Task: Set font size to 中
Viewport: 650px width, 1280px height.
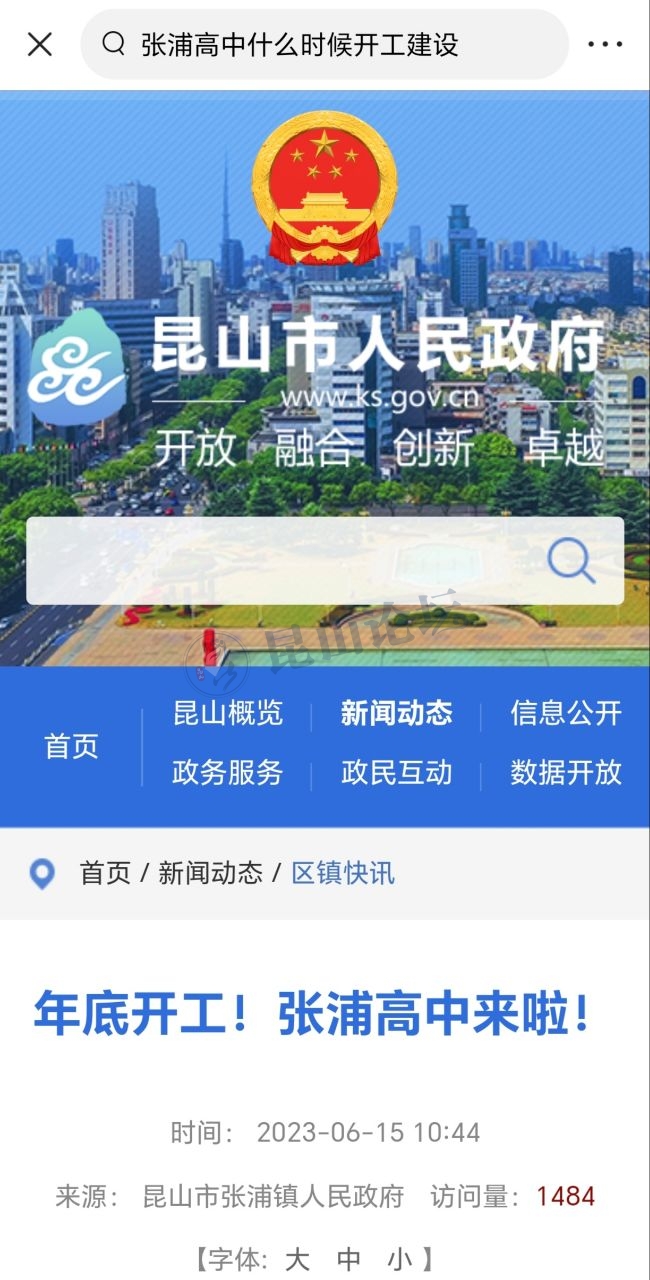Action: click(348, 1259)
